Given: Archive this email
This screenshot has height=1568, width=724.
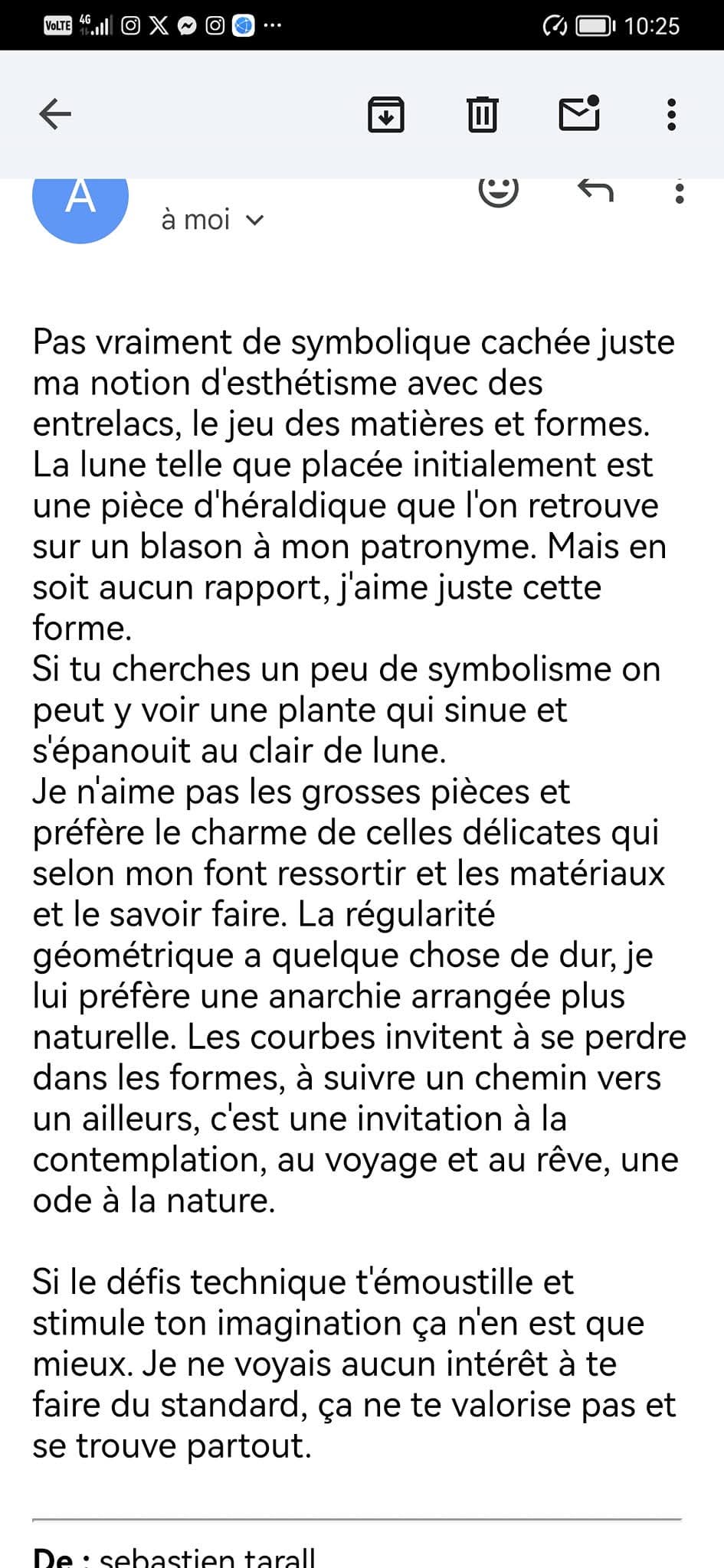Looking at the screenshot, I should click(386, 115).
